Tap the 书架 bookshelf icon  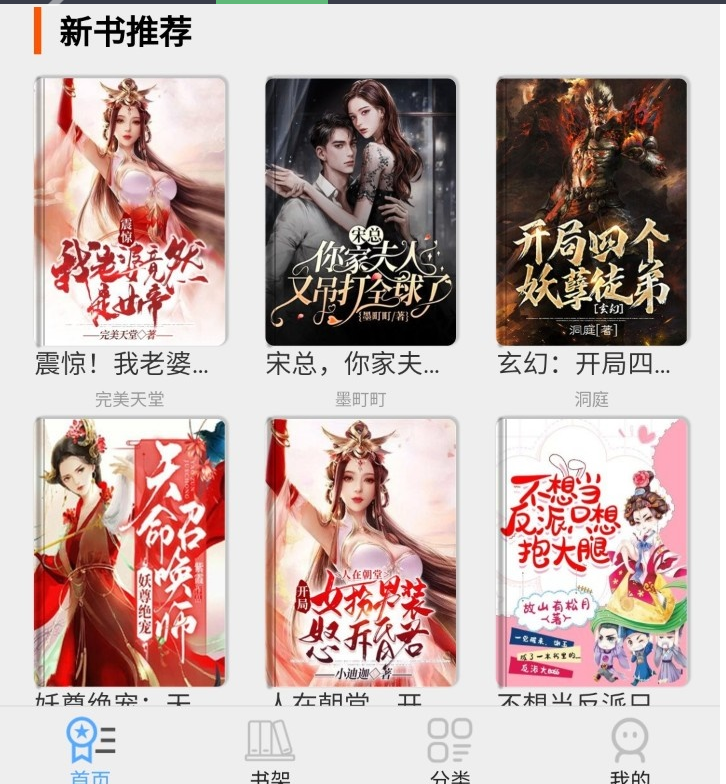[x=268, y=740]
